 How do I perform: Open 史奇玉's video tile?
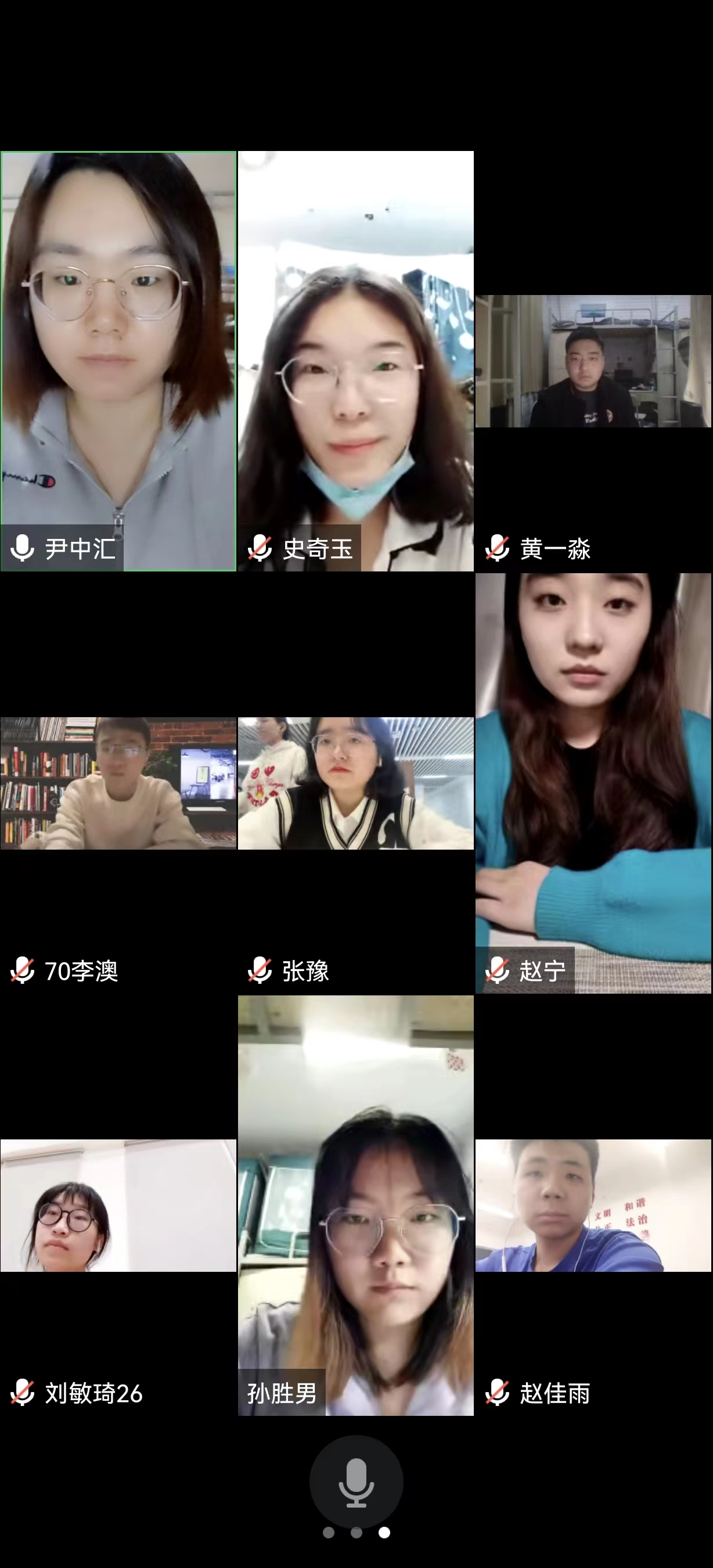(356, 360)
